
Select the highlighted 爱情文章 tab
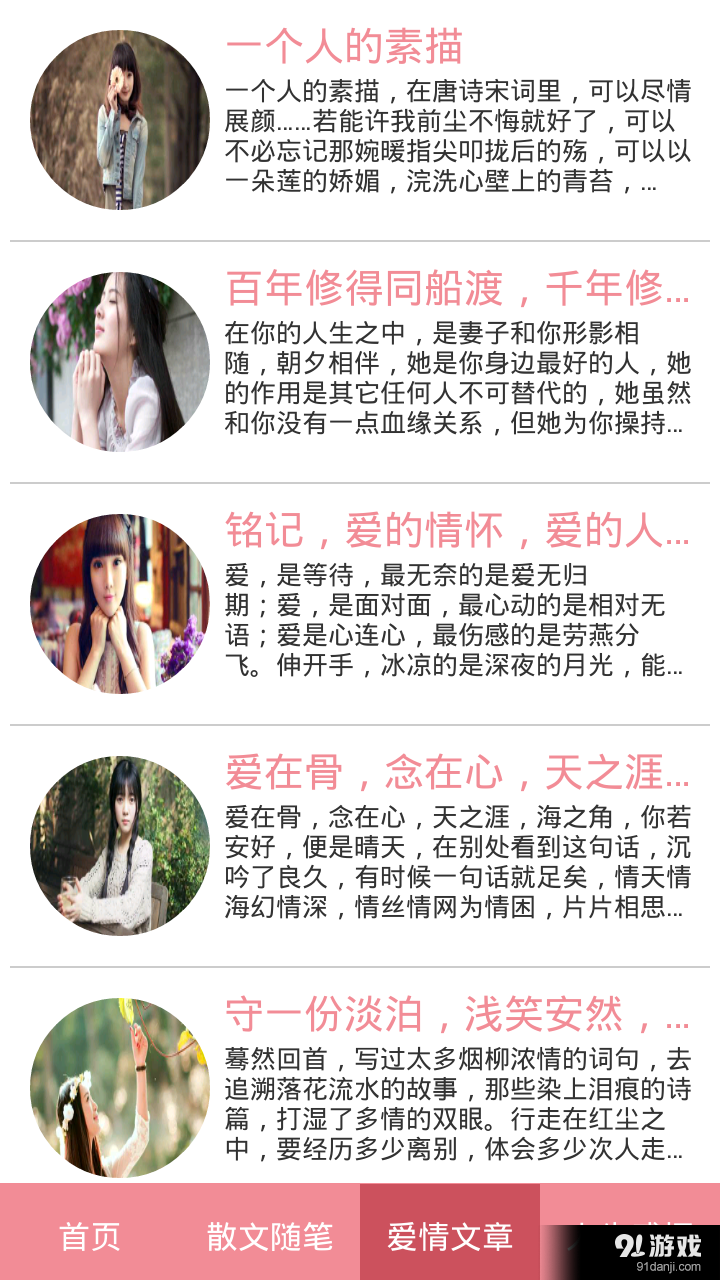(x=450, y=1237)
